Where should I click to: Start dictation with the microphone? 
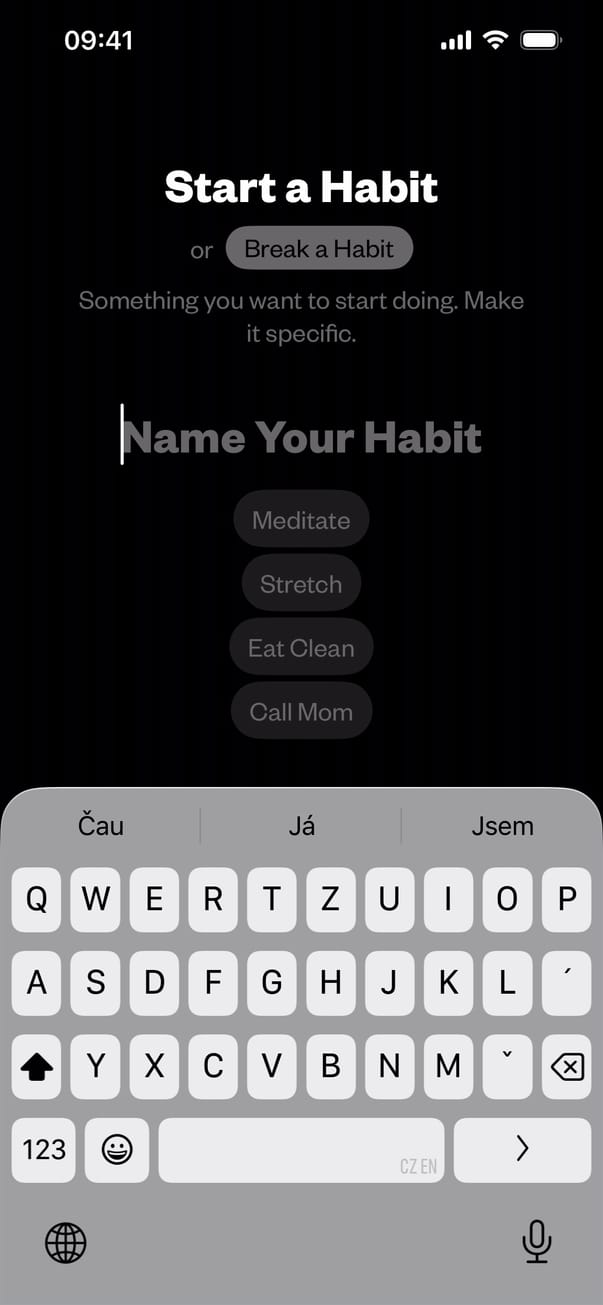537,1242
